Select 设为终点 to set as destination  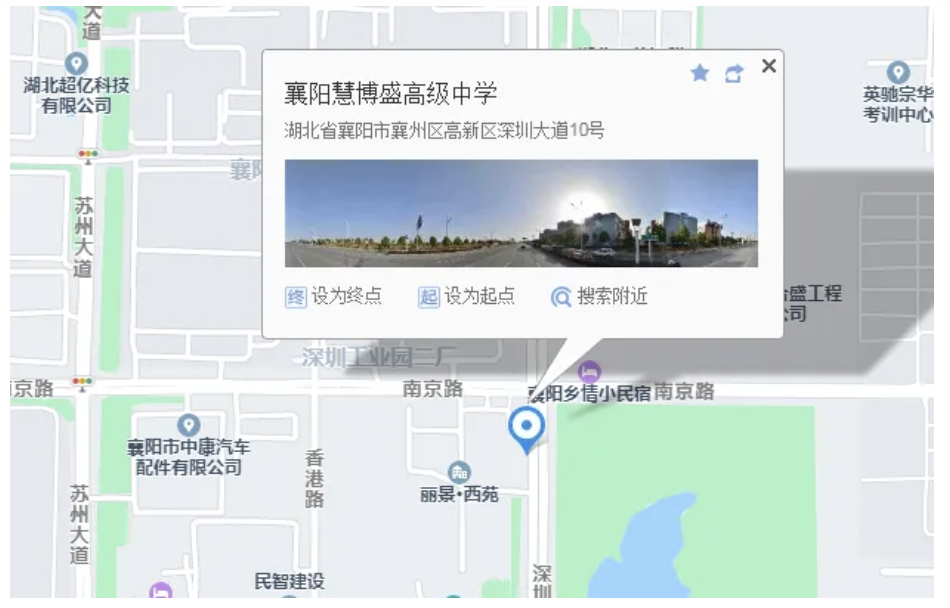coord(334,297)
